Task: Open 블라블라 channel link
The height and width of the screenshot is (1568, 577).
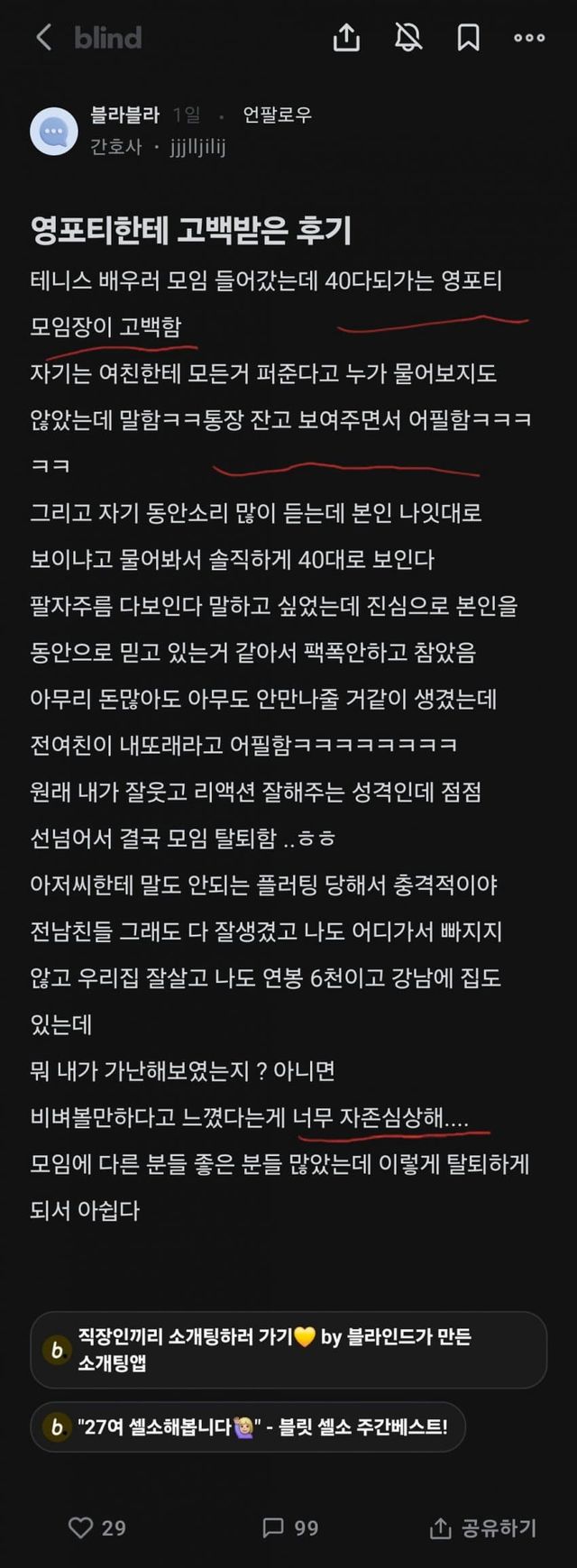Action: point(124,115)
